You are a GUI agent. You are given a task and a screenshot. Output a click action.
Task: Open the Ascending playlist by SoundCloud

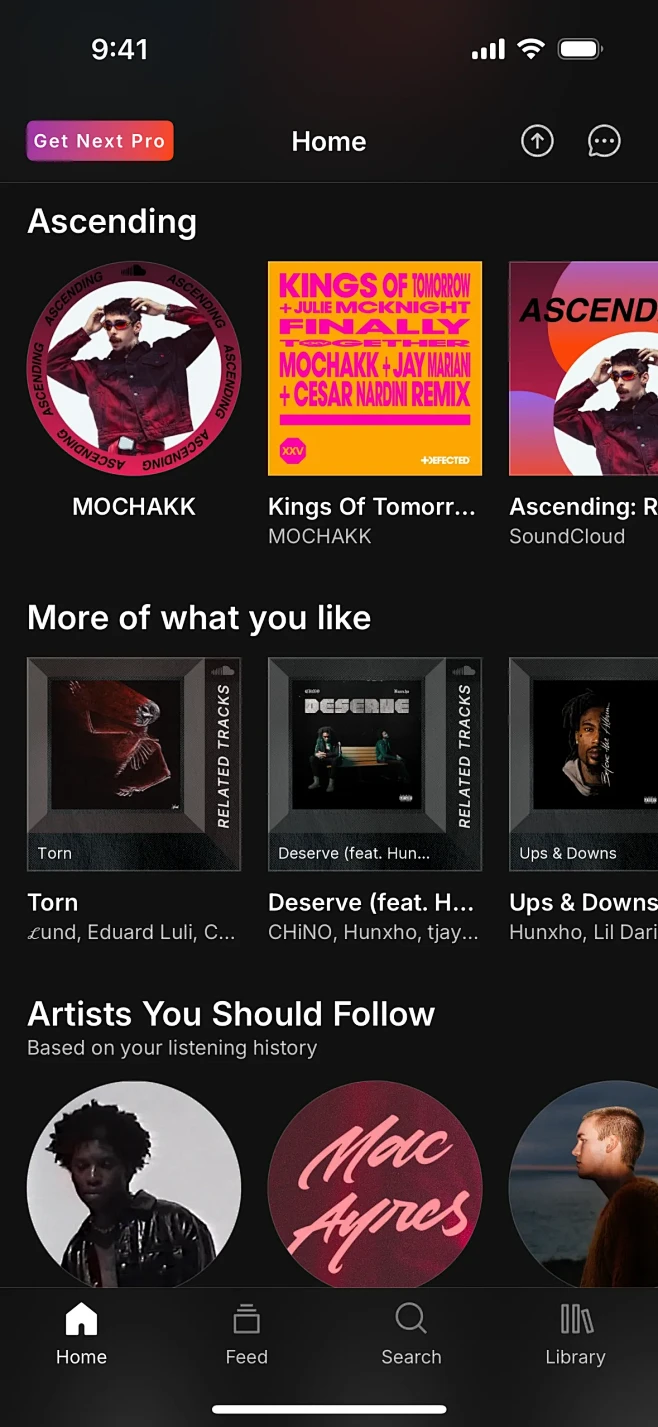583,368
